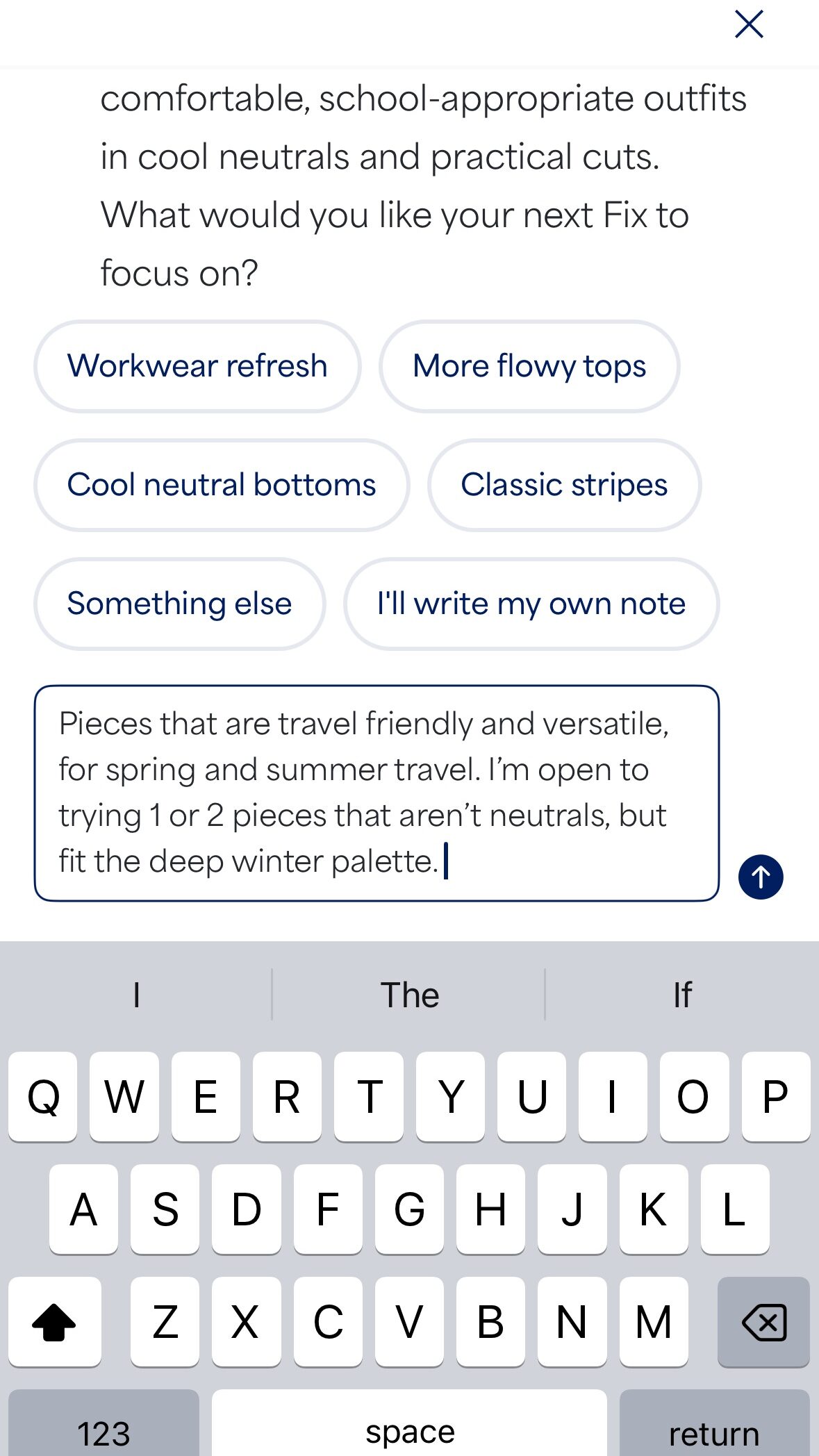The height and width of the screenshot is (1456, 819).
Task: Choose I'll write my own note
Action: coord(531,604)
